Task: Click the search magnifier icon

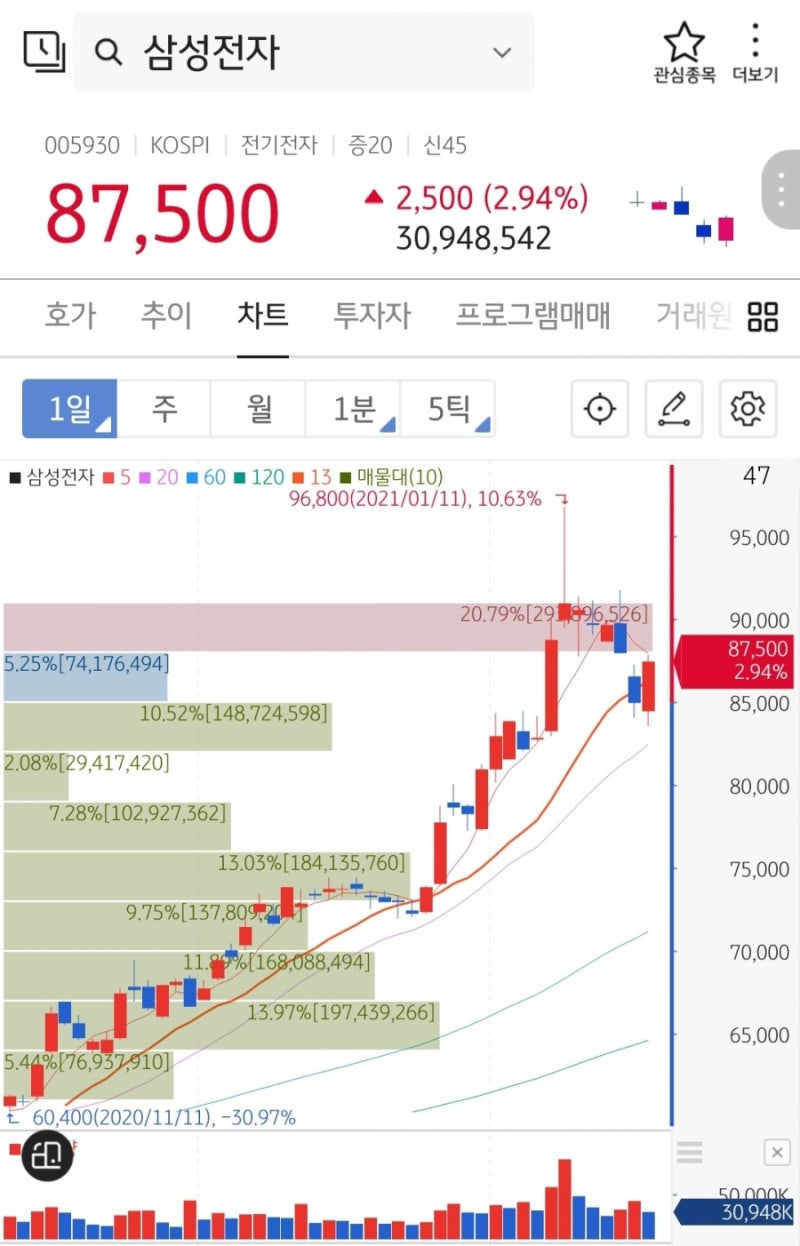Action: [108, 53]
